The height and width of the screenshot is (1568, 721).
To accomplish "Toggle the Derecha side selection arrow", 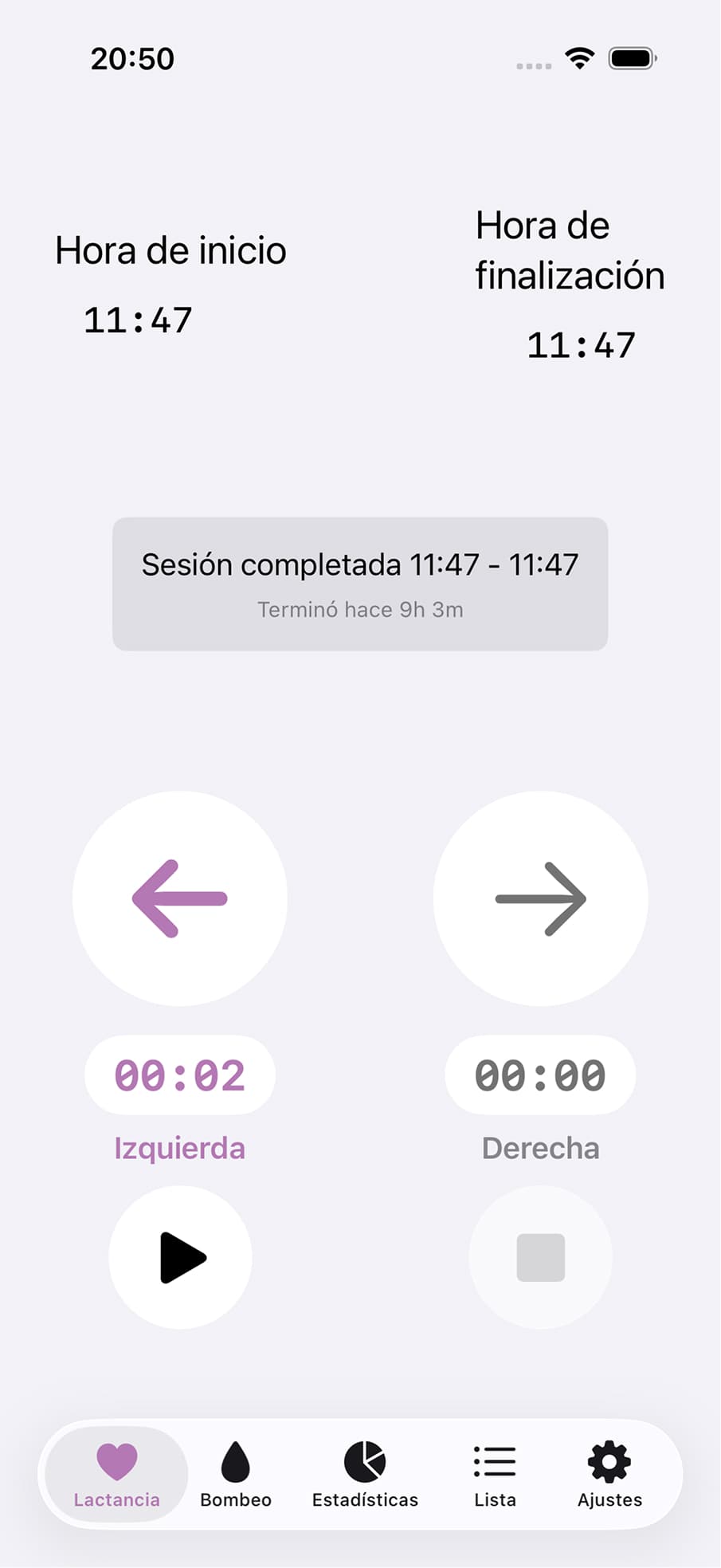I will click(x=540, y=898).
